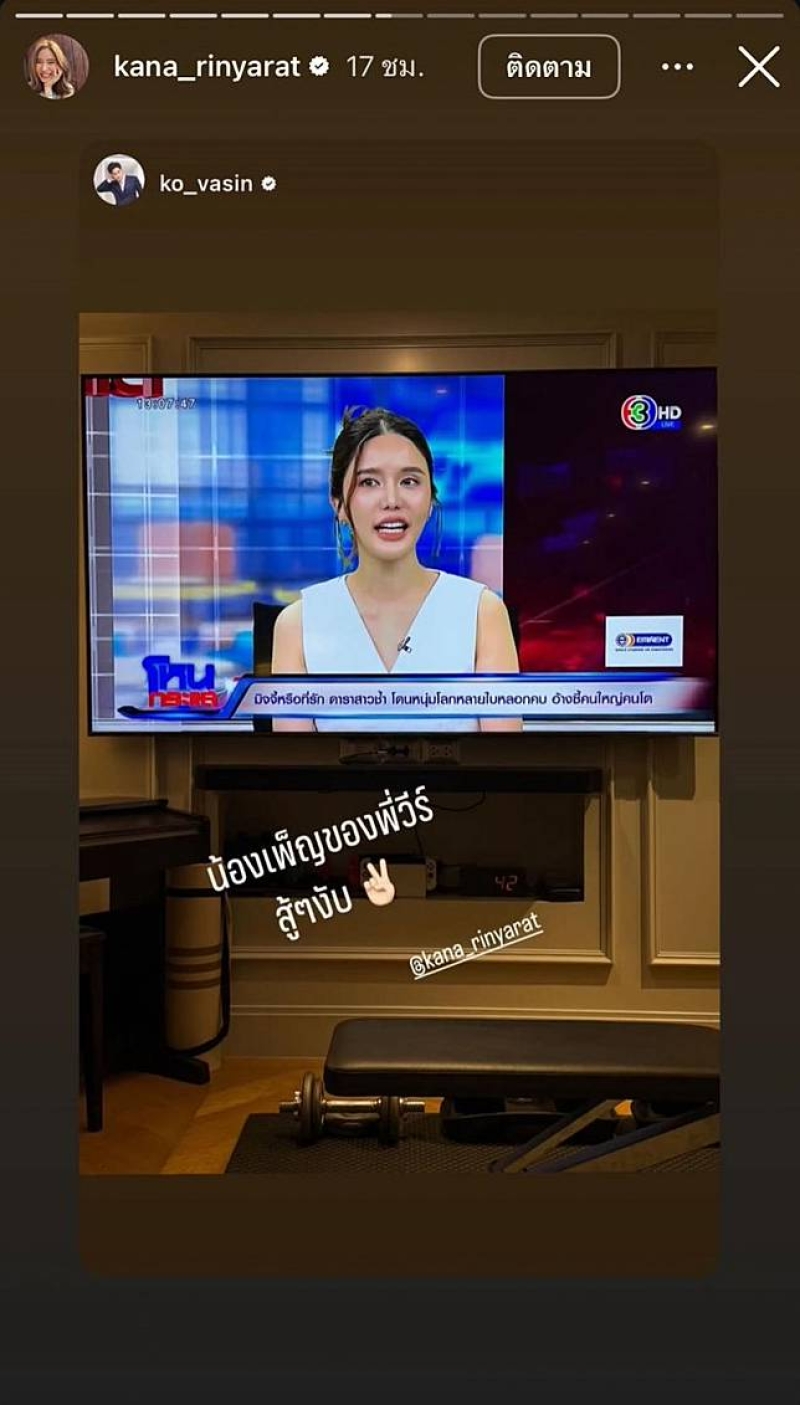Close the story viewer
The width and height of the screenshot is (800, 1405).
click(758, 67)
